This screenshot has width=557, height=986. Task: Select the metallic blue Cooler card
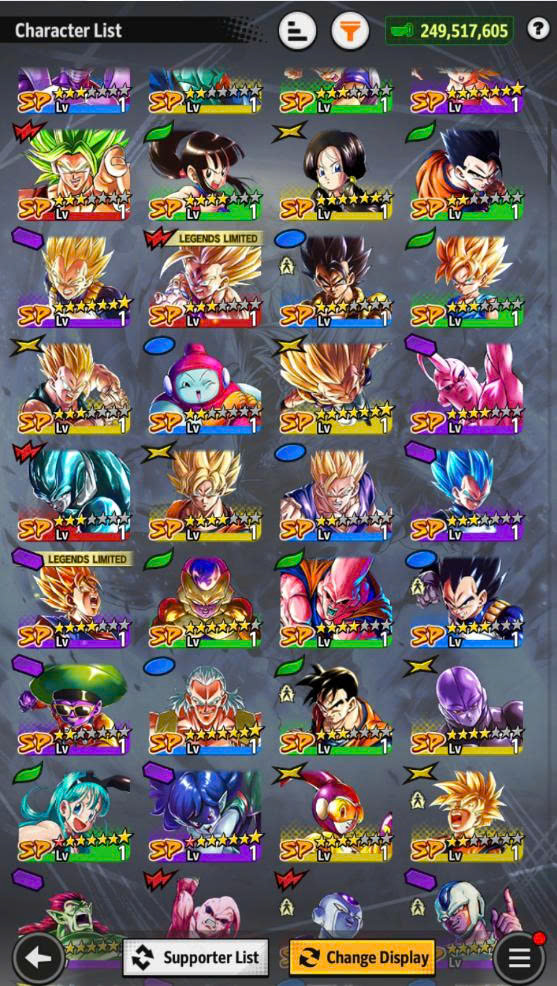74,494
